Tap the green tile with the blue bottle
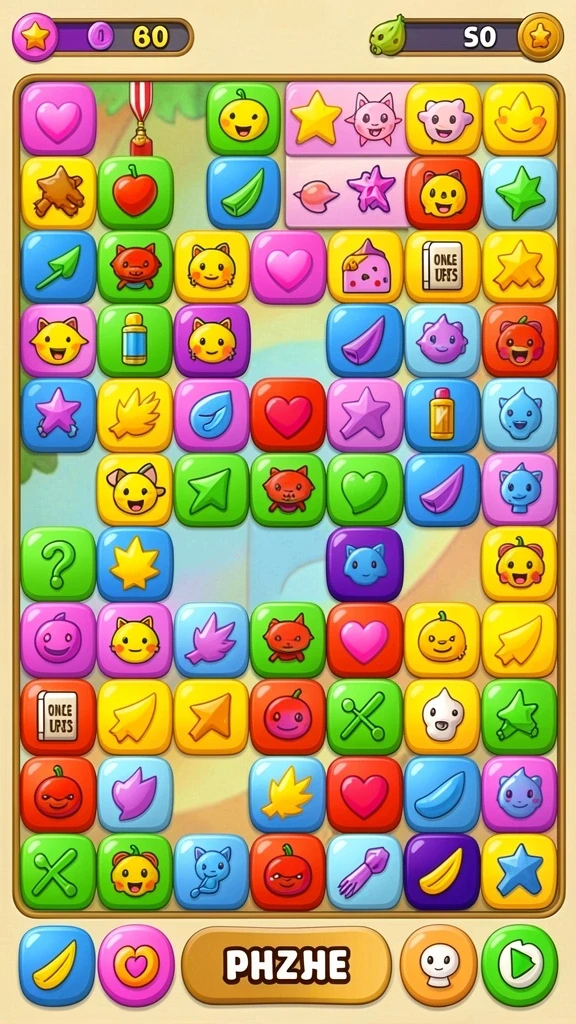This screenshot has width=576, height=1024. (135, 341)
